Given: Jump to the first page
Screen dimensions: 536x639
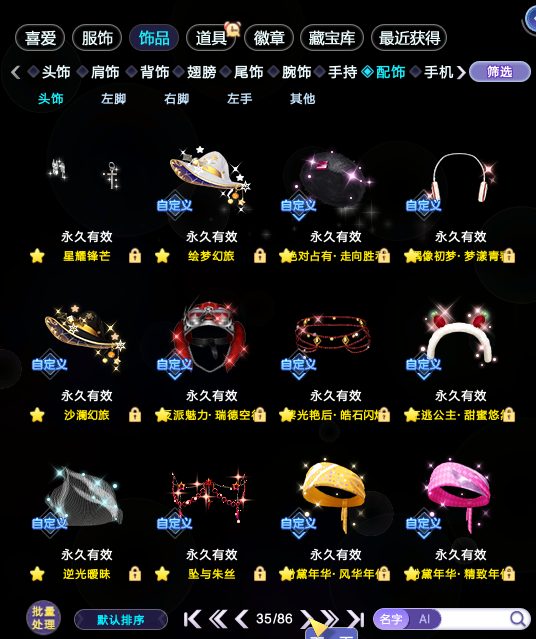Looking at the screenshot, I should (x=192, y=619).
